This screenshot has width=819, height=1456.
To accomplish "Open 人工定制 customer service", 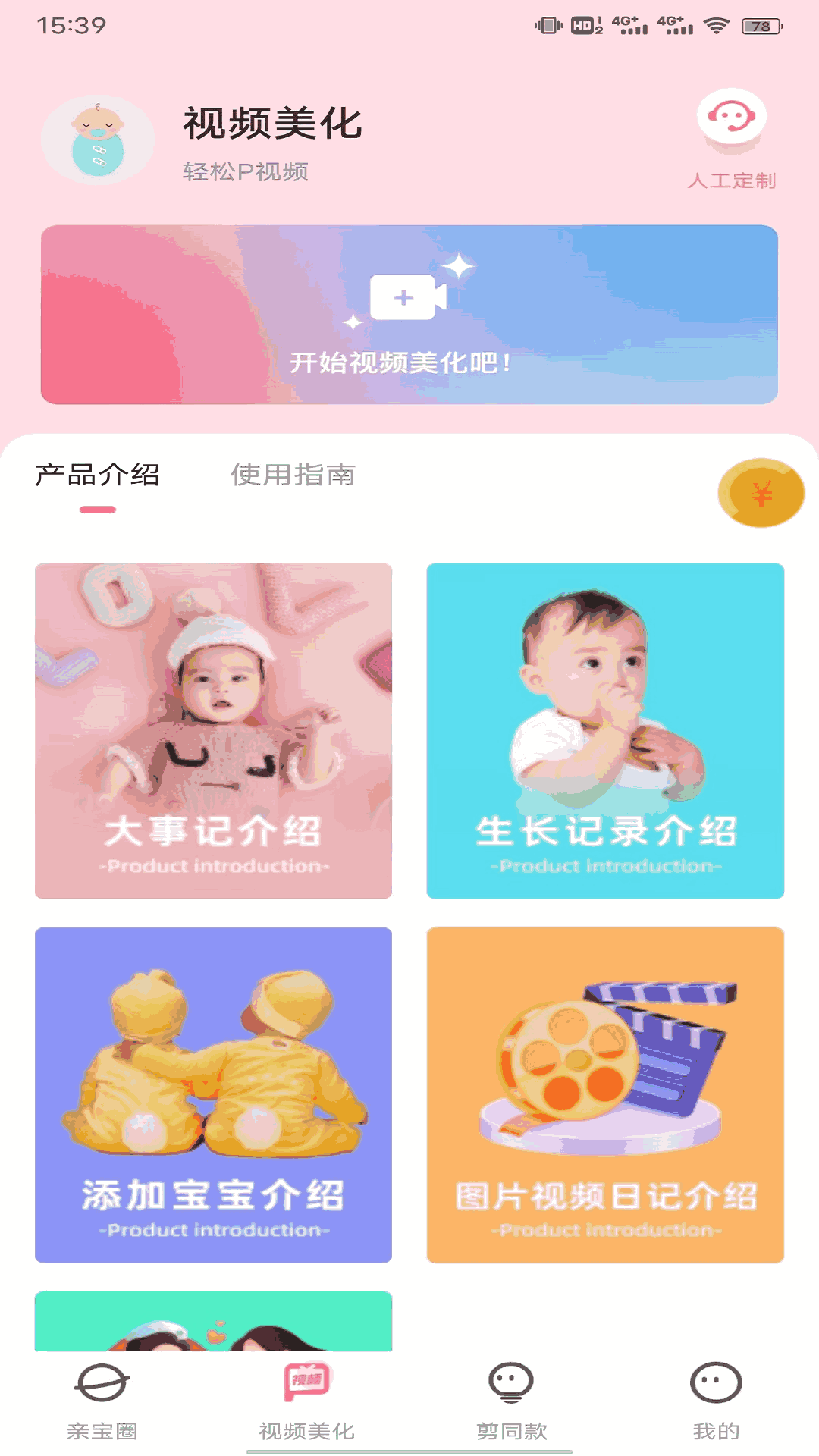I will coord(731,138).
